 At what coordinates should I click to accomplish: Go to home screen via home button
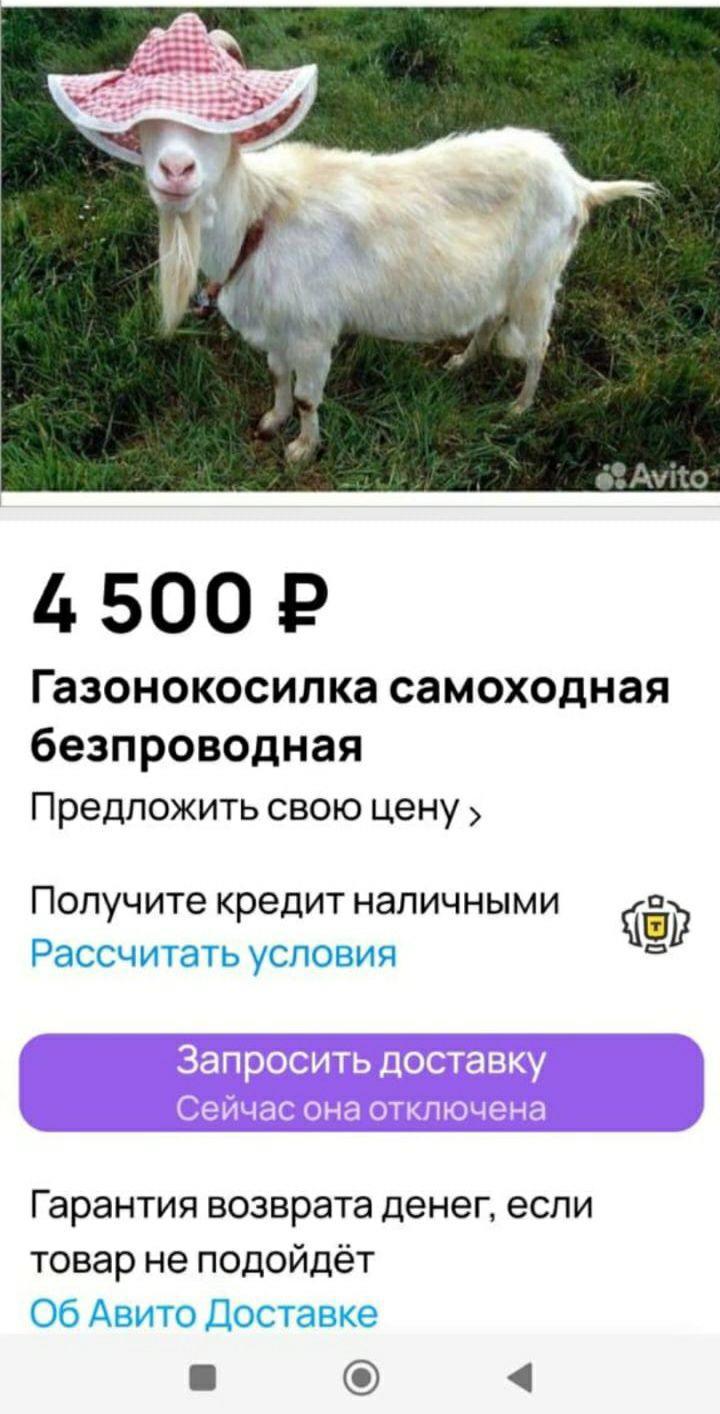click(360, 1377)
